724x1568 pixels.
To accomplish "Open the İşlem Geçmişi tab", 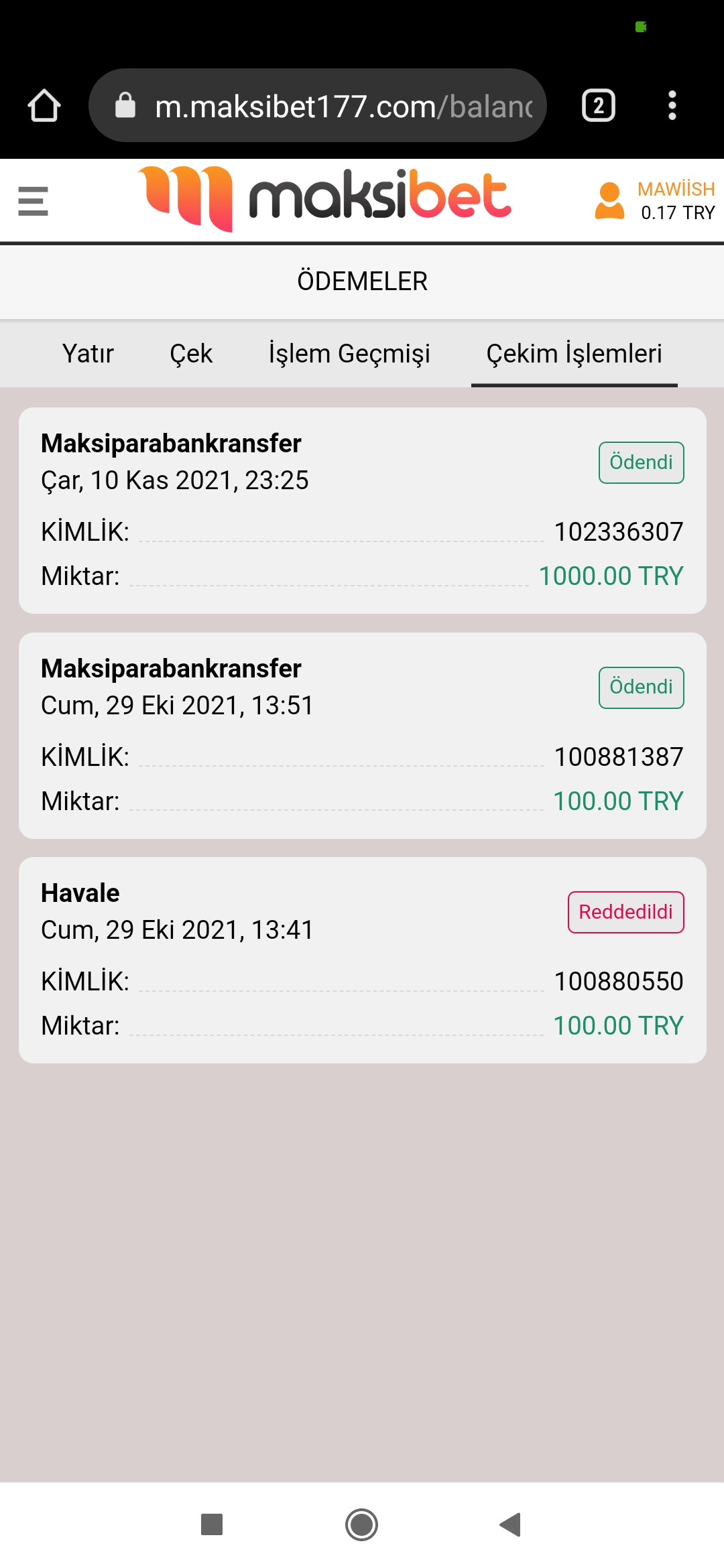I will [349, 354].
